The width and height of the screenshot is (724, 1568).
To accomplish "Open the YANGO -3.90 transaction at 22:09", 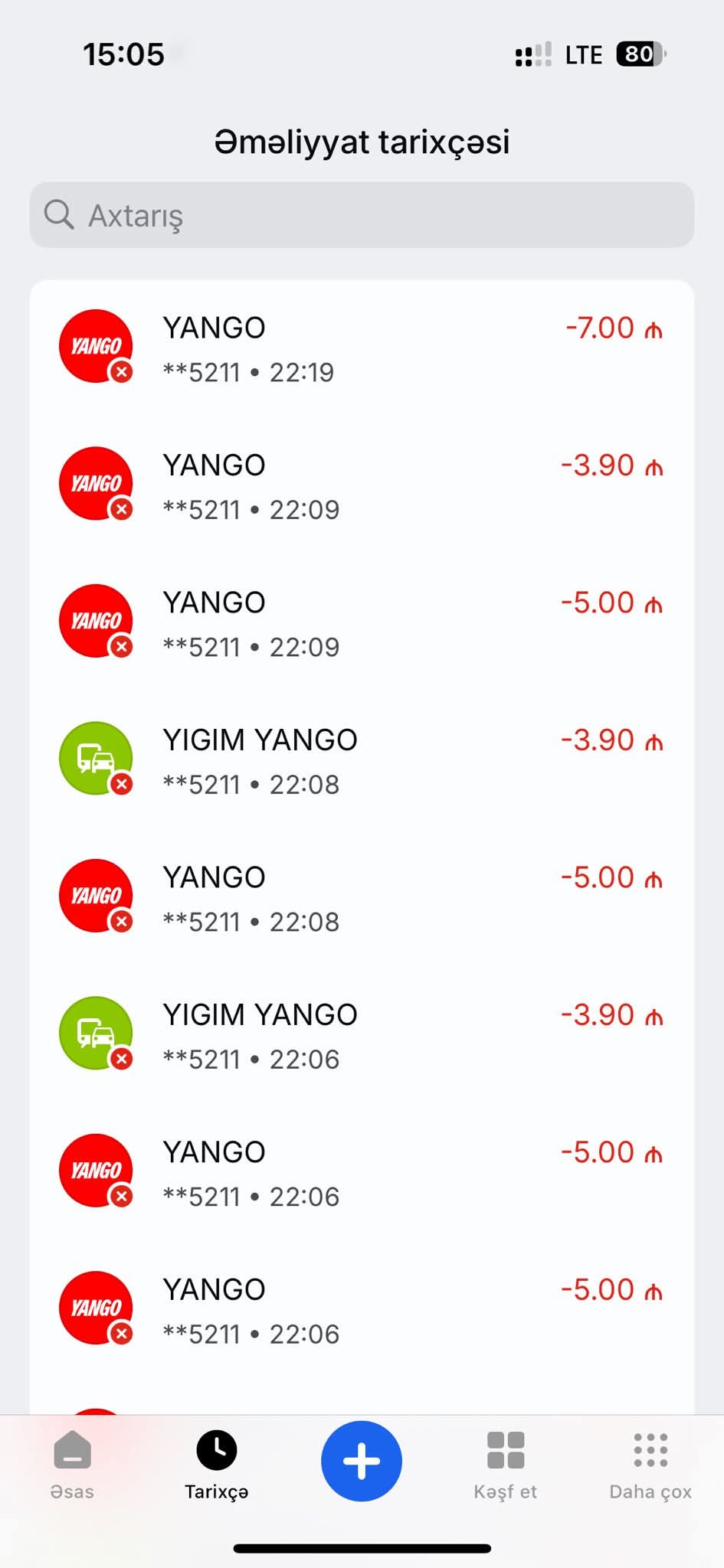I will [362, 486].
